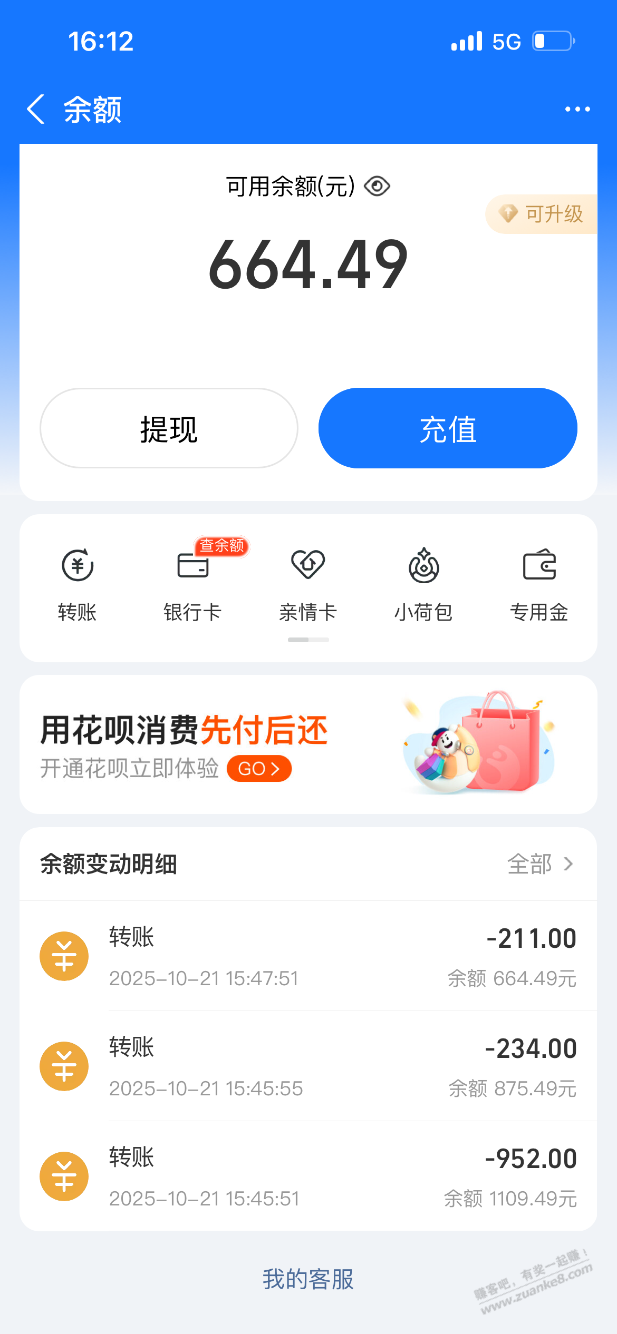Hide the available balance with the eye icon
617x1334 pixels.
(377, 186)
